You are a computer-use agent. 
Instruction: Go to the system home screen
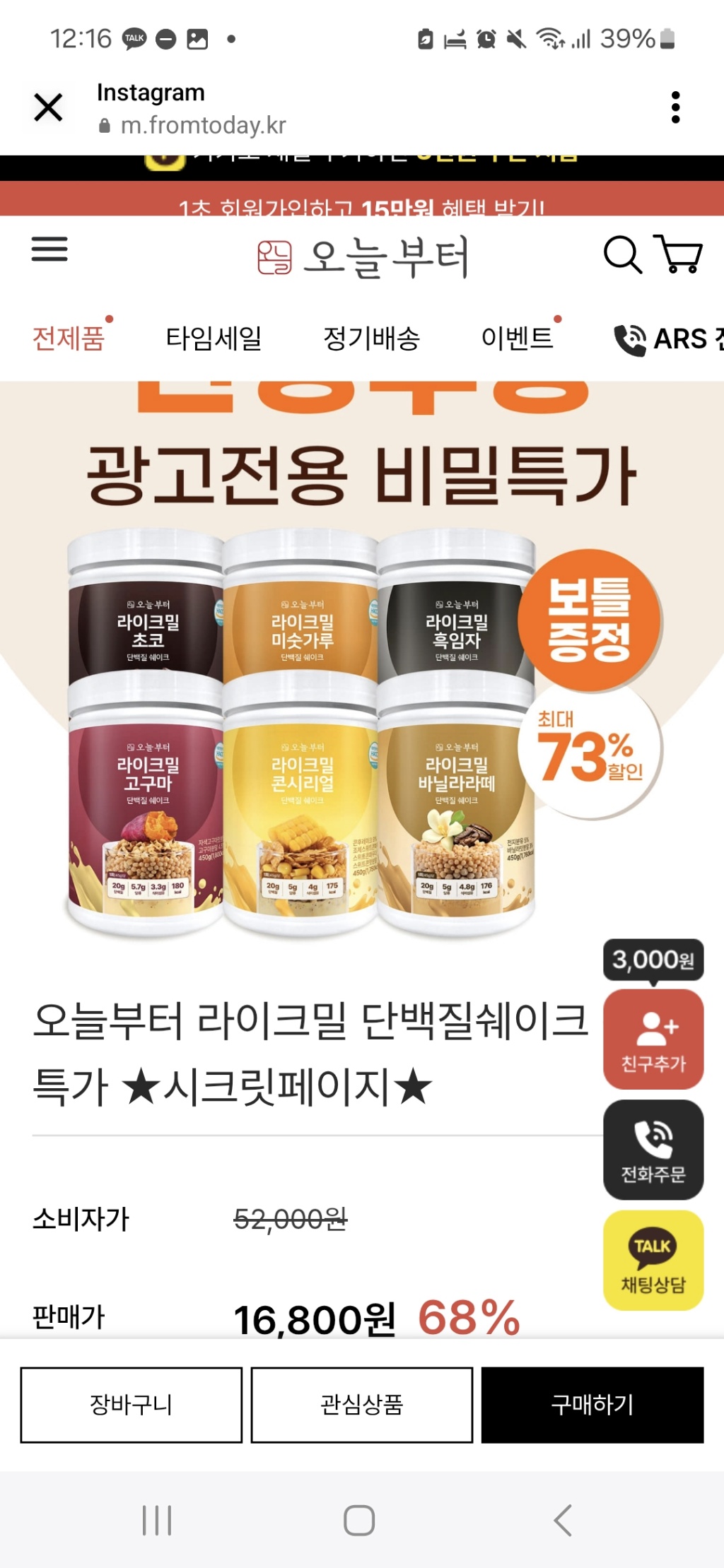pyautogui.click(x=359, y=1521)
